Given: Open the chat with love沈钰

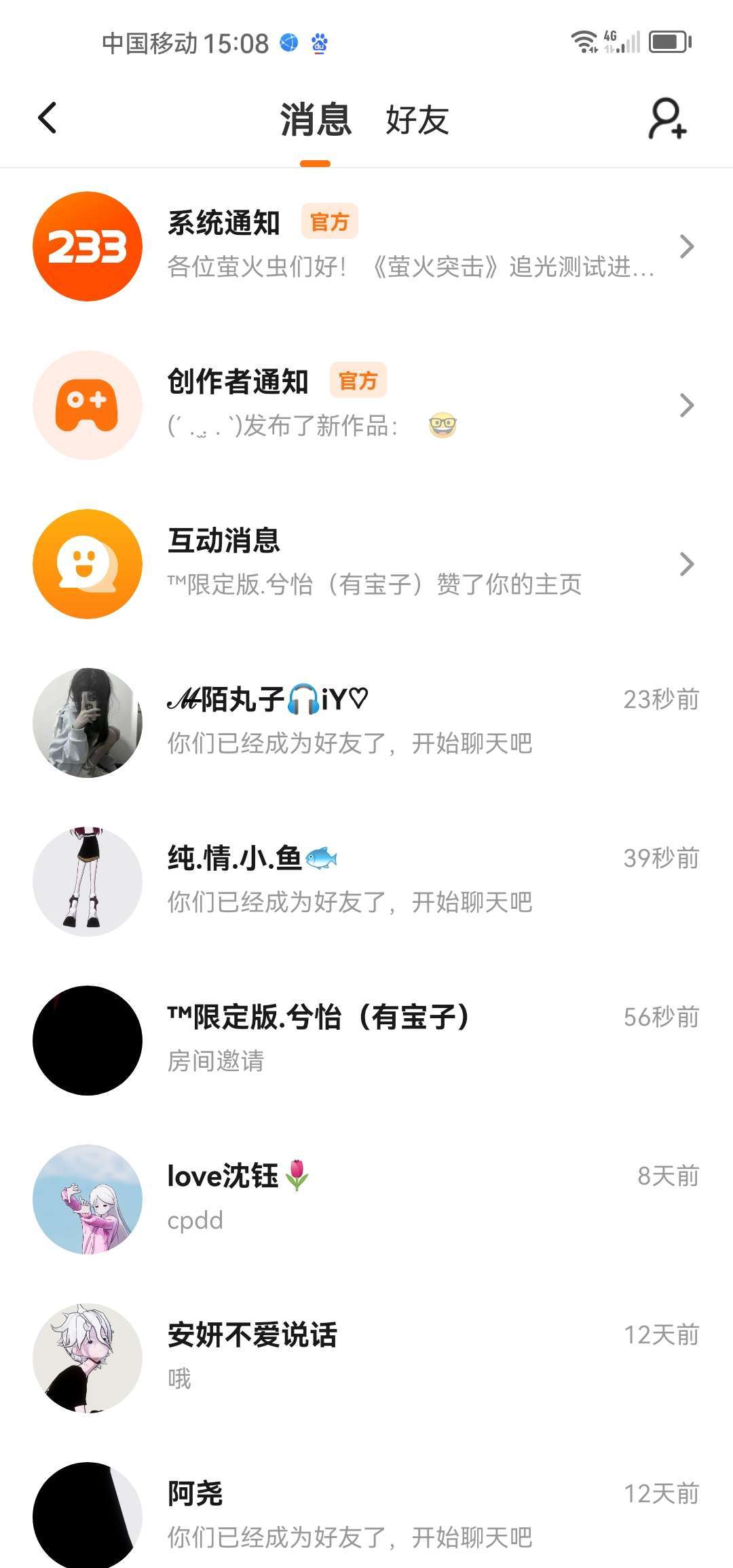Looking at the screenshot, I should pos(366,1199).
